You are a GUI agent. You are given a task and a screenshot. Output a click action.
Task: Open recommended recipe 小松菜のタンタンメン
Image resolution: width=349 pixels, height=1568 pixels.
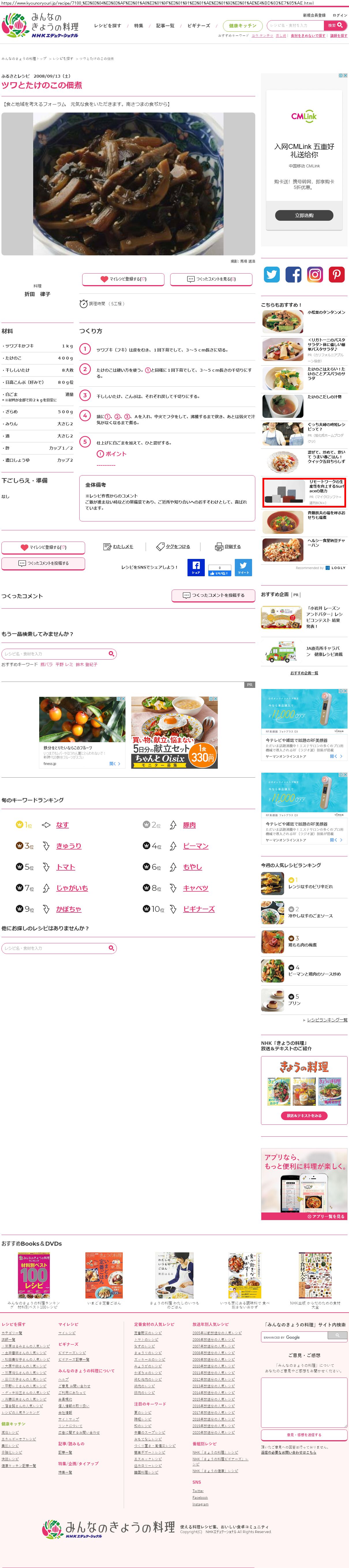point(326,312)
